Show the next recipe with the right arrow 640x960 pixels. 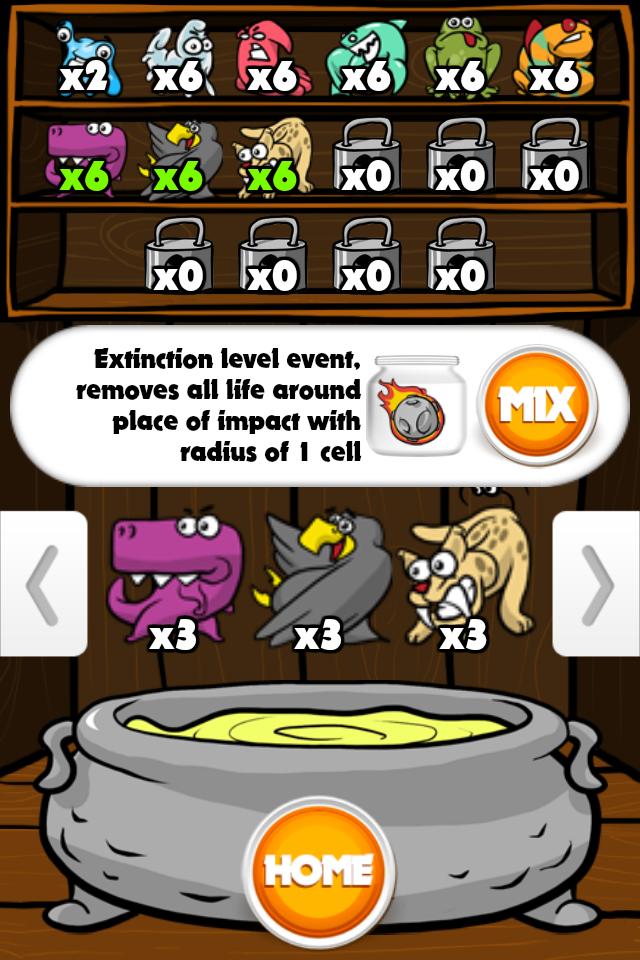pyautogui.click(x=597, y=584)
